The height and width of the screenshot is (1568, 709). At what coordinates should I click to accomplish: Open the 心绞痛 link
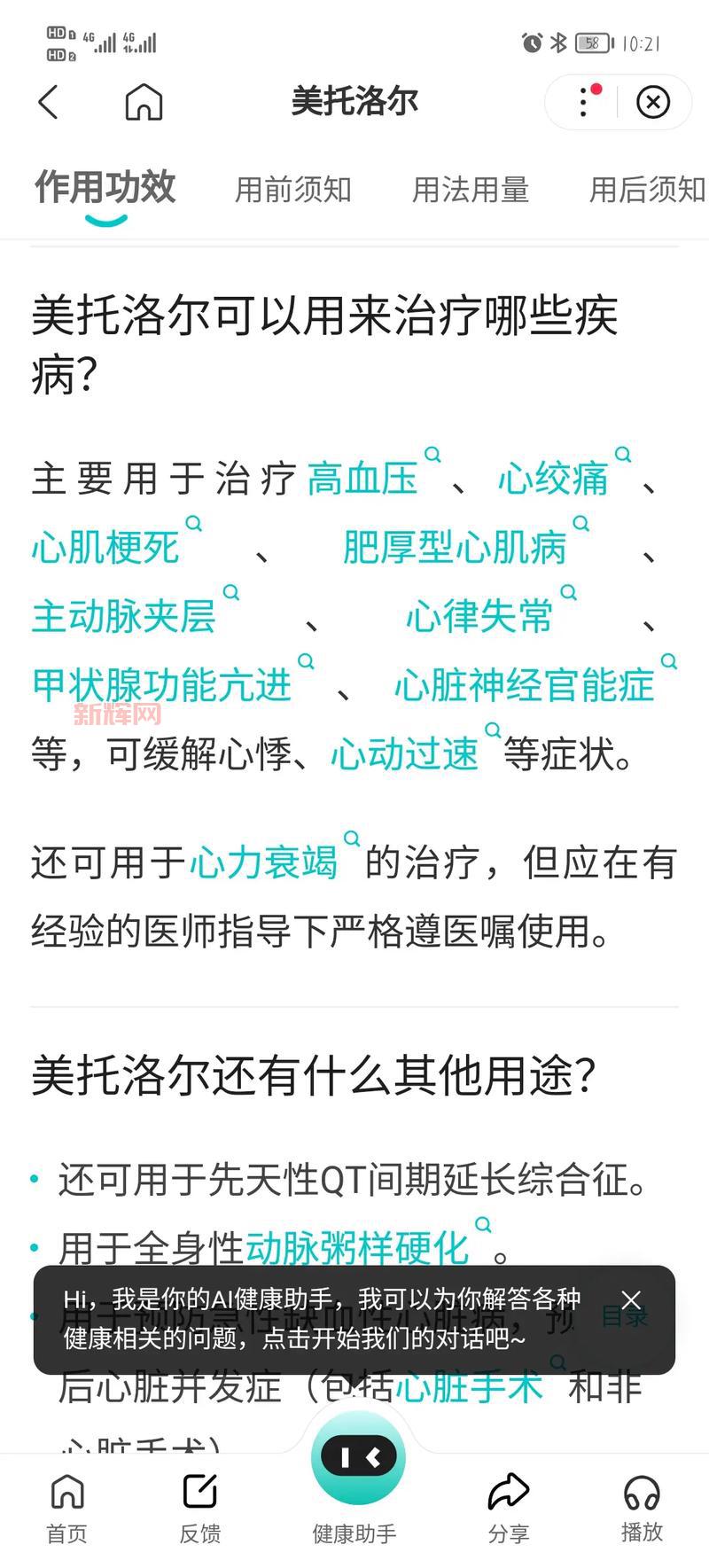click(551, 480)
